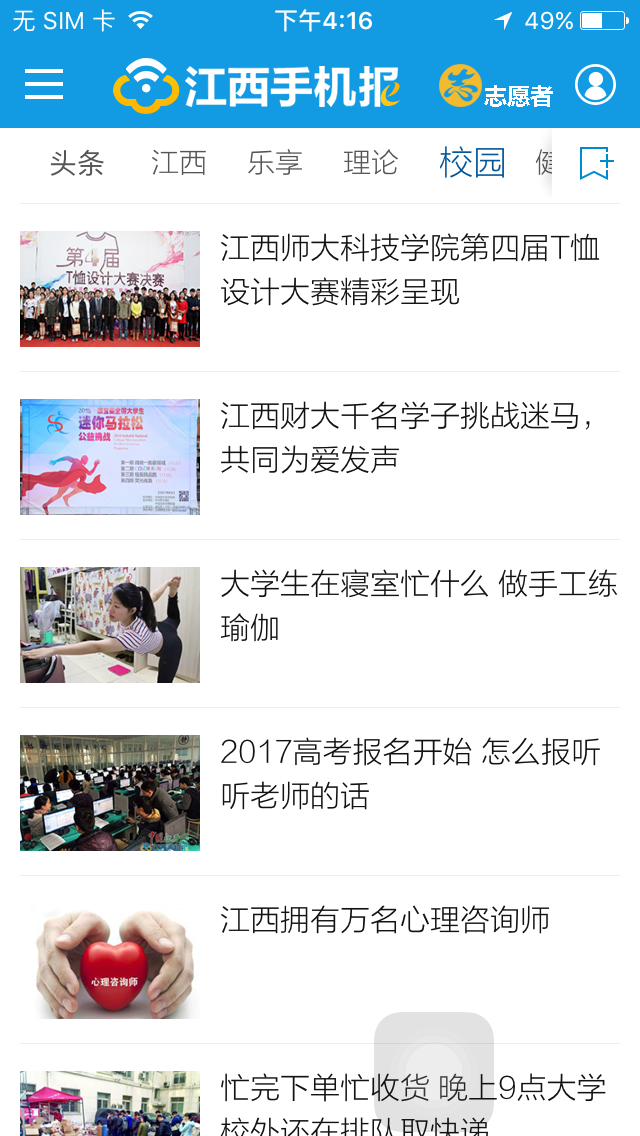Open the 志愿者 volunteer section

[496, 87]
